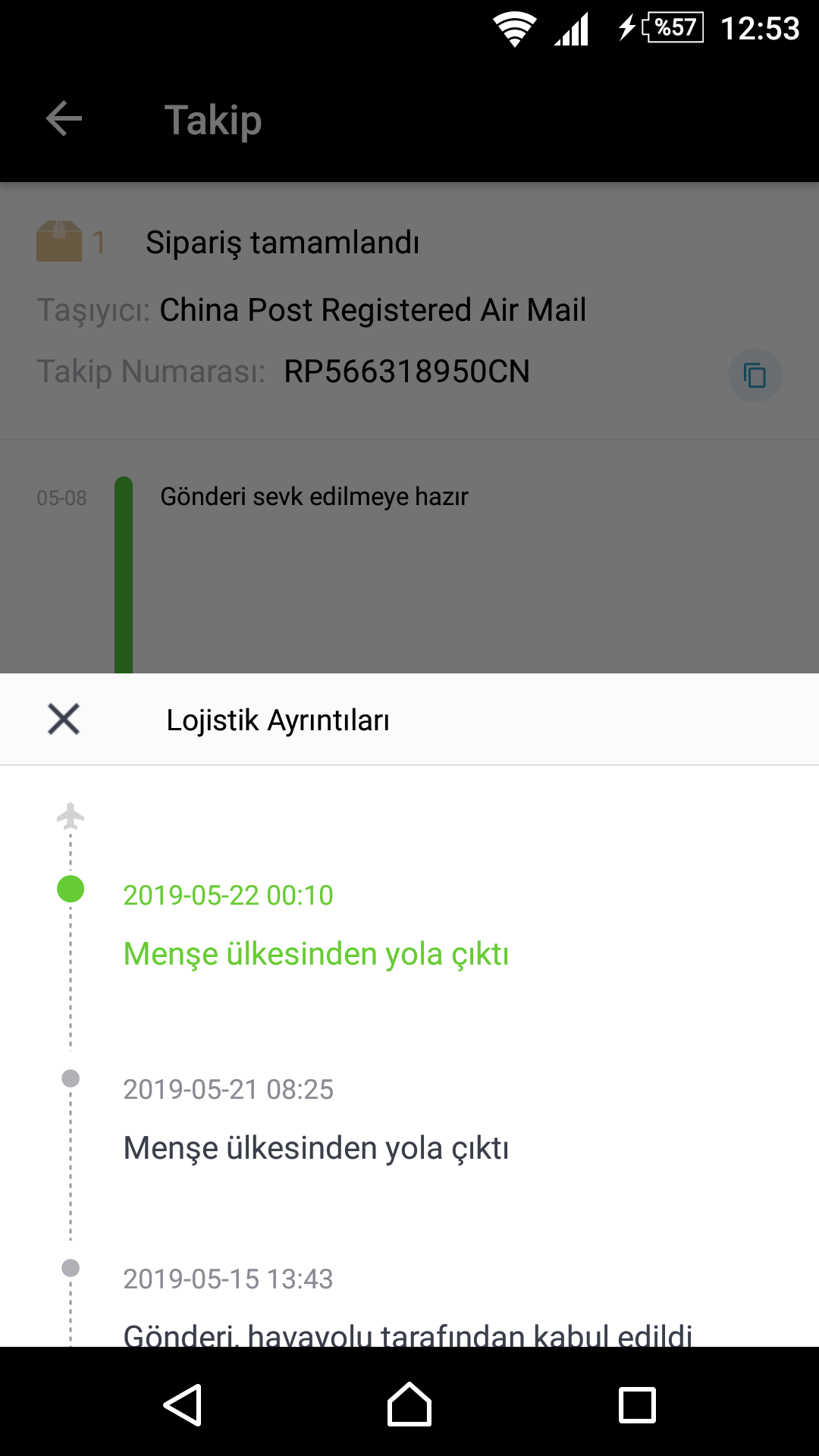Screen dimensions: 819x1456
Task: Copy the tracking number RP566318950CN
Action: 755,375
